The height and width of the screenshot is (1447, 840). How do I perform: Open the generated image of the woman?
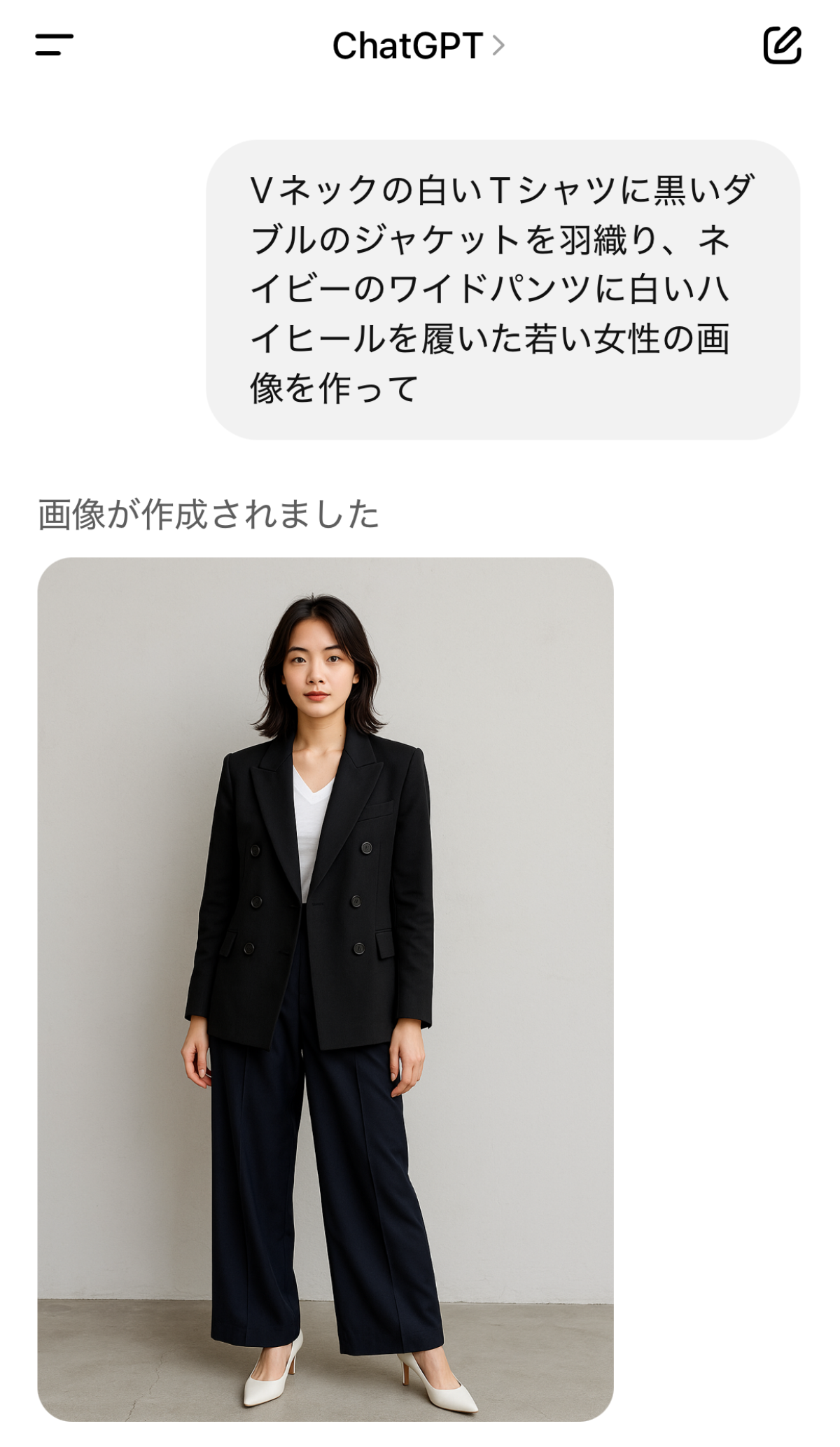[x=325, y=988]
